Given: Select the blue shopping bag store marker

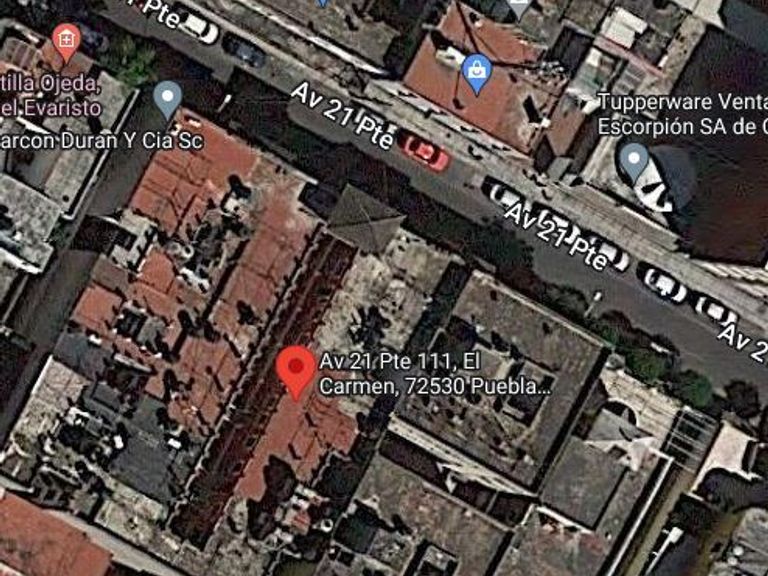Looking at the screenshot, I should click(477, 73).
